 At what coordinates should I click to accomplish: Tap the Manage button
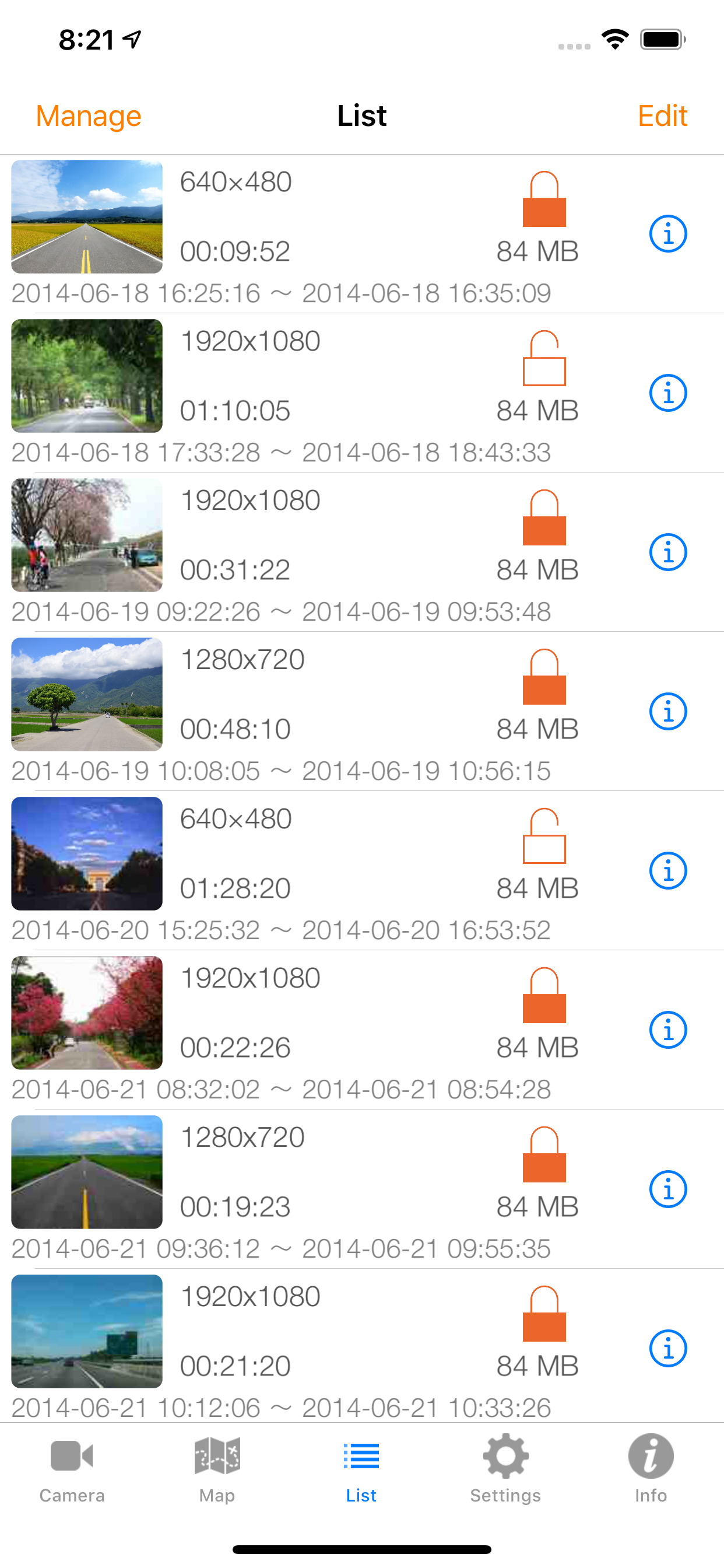pyautogui.click(x=88, y=116)
